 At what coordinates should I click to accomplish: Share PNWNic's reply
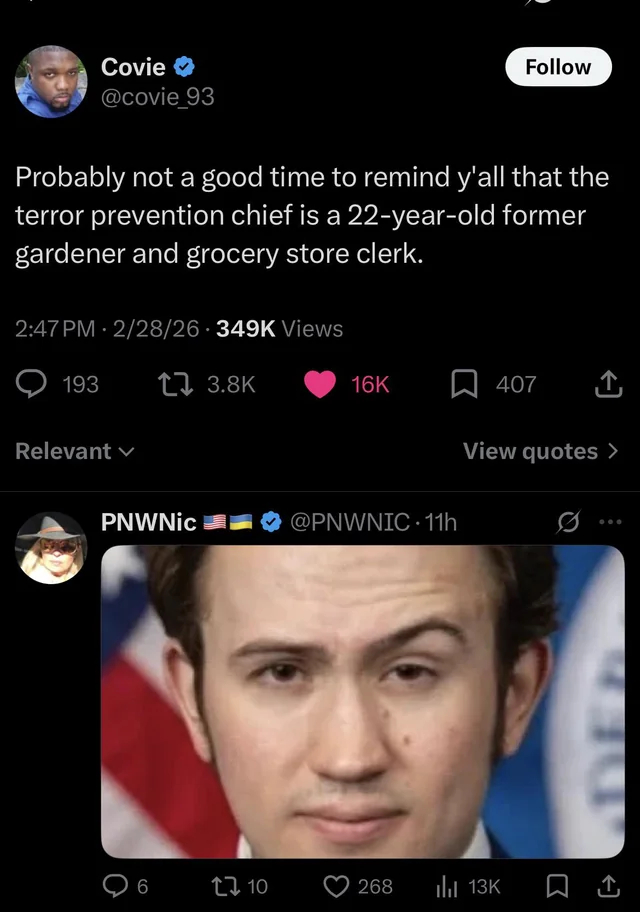(x=608, y=886)
